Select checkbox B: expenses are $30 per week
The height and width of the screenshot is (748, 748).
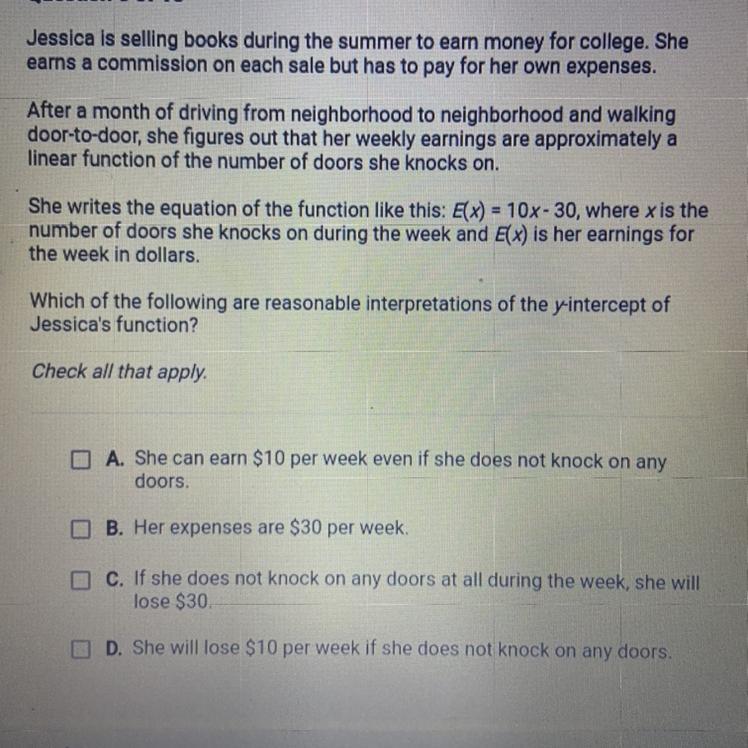click(81, 528)
